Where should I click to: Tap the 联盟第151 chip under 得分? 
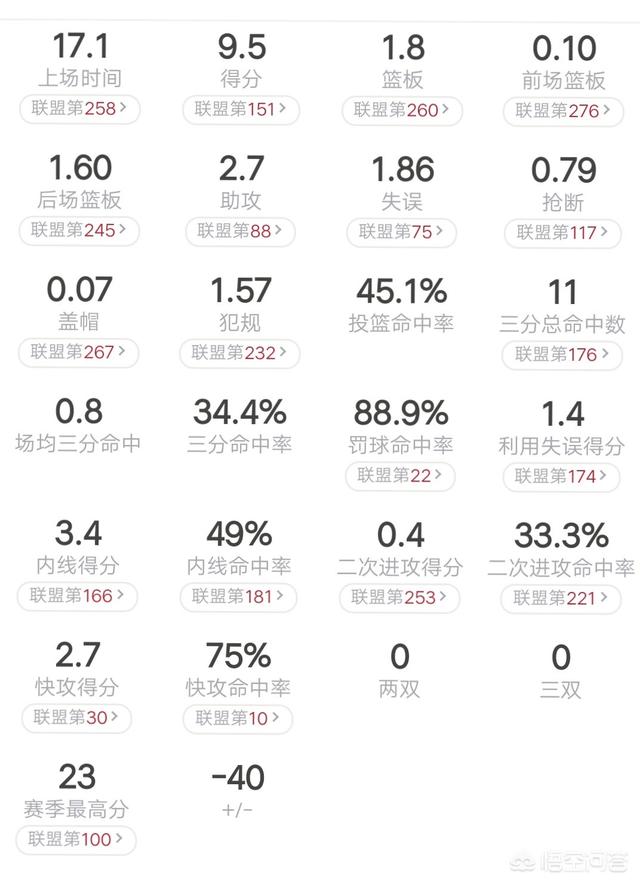[240, 108]
